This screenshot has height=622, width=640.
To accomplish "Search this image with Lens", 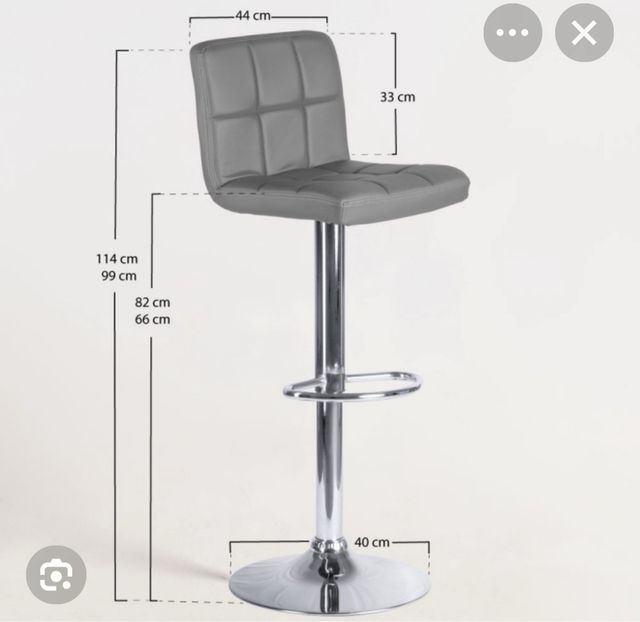I will (56, 574).
